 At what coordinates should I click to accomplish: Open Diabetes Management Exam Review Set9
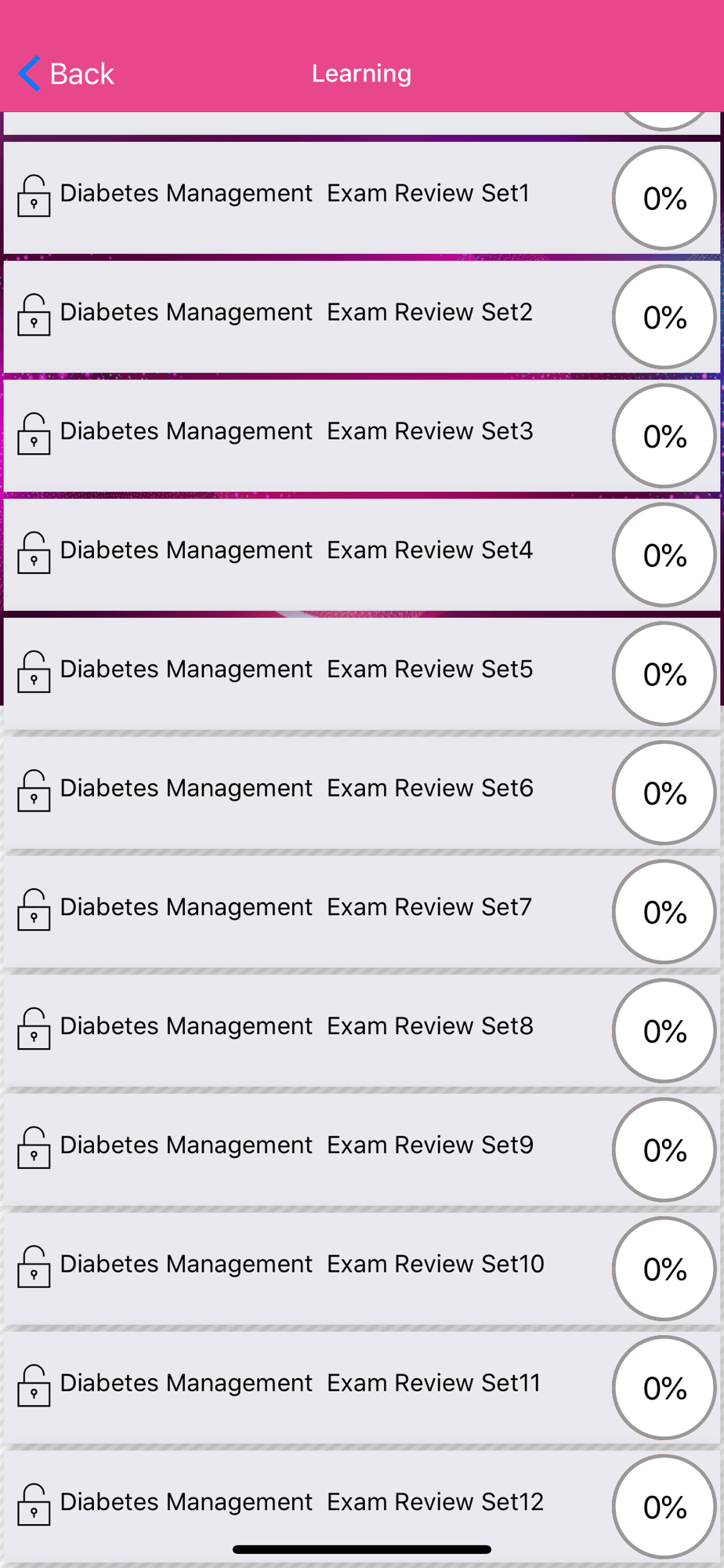click(362, 1151)
